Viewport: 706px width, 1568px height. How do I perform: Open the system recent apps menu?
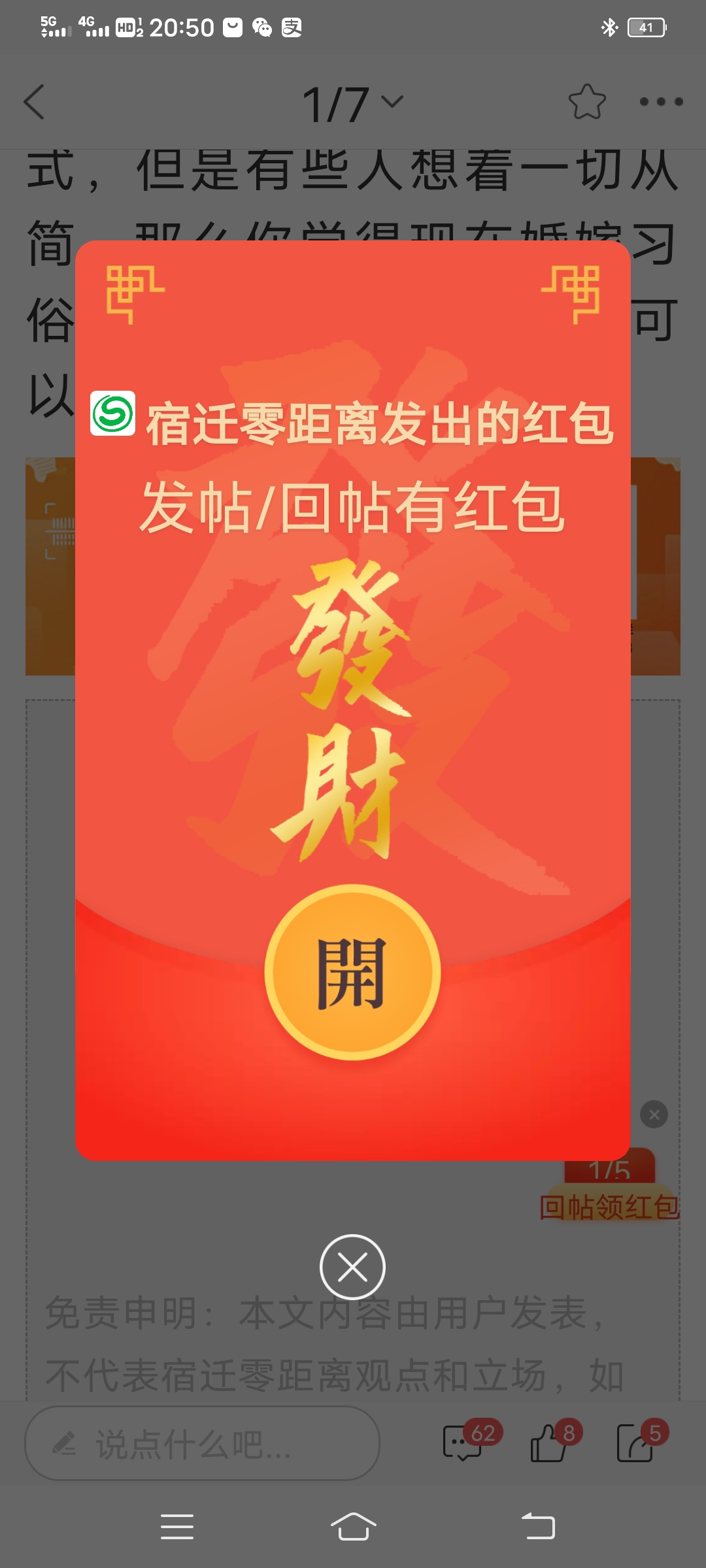(176, 1527)
